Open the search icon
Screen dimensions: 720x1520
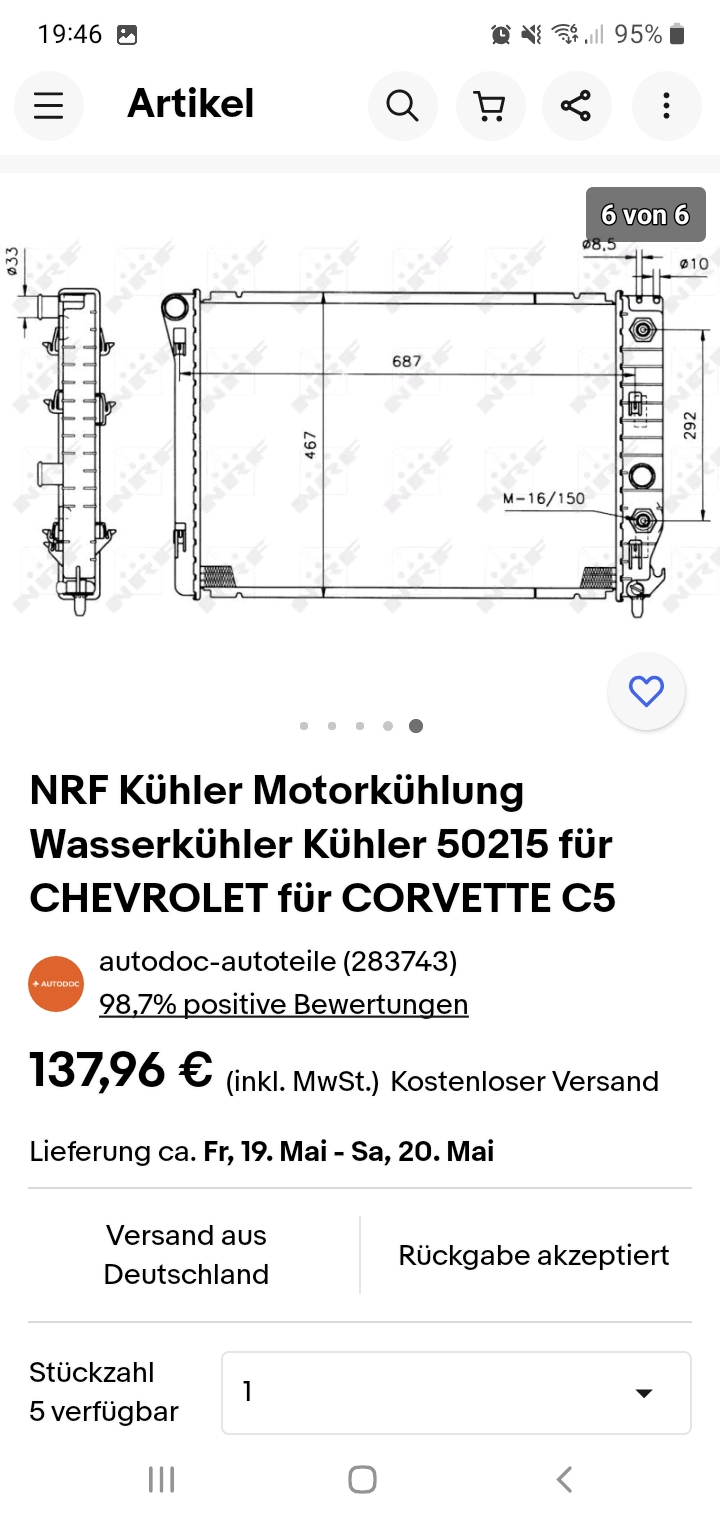(x=402, y=105)
